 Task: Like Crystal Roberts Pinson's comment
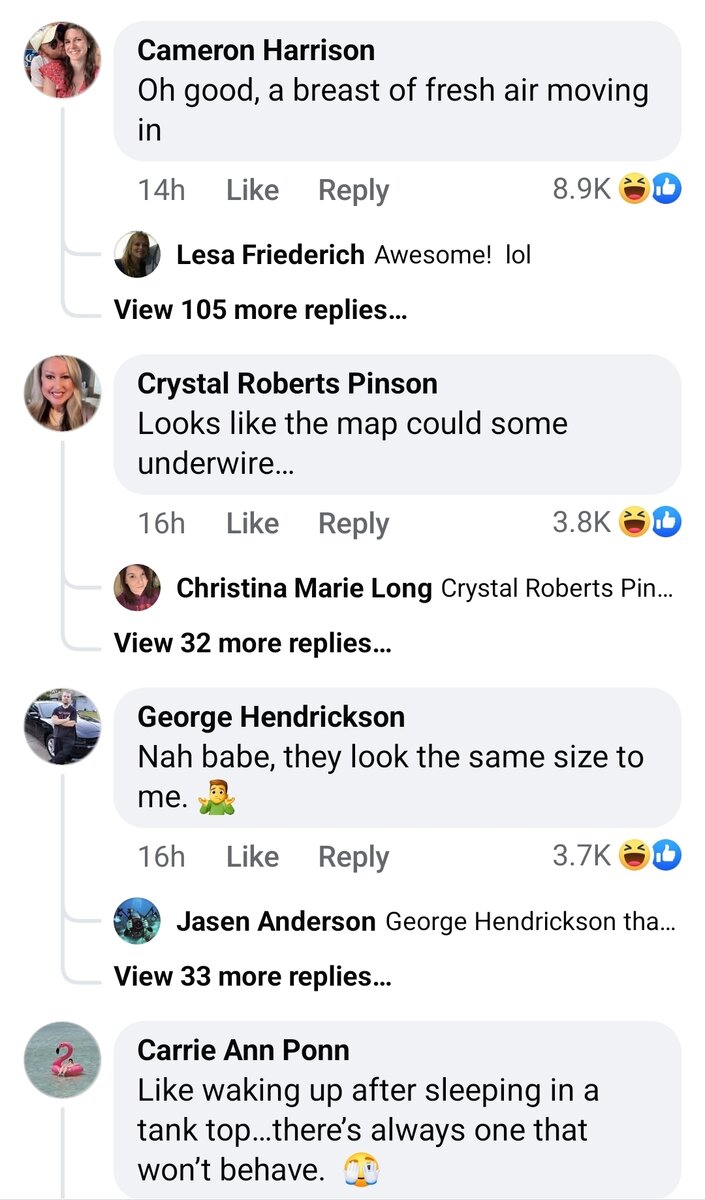tap(252, 523)
